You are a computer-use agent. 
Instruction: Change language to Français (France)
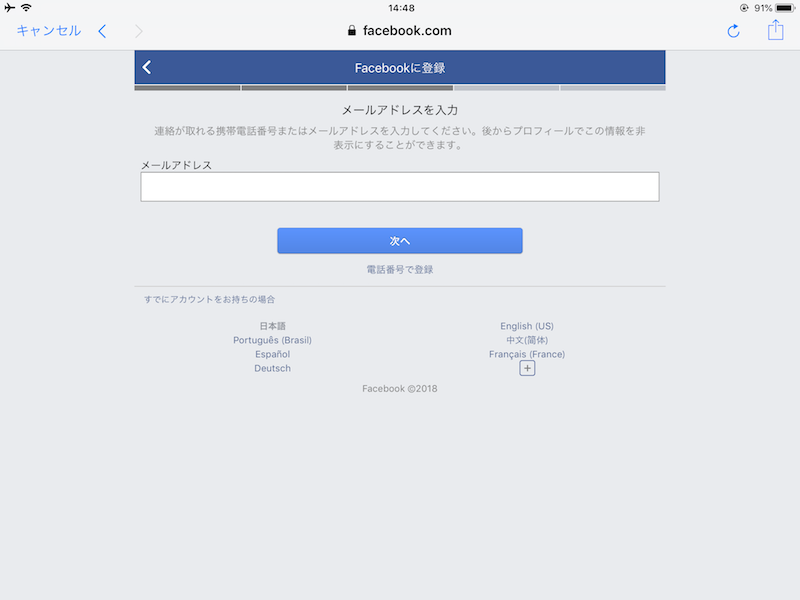[527, 354]
